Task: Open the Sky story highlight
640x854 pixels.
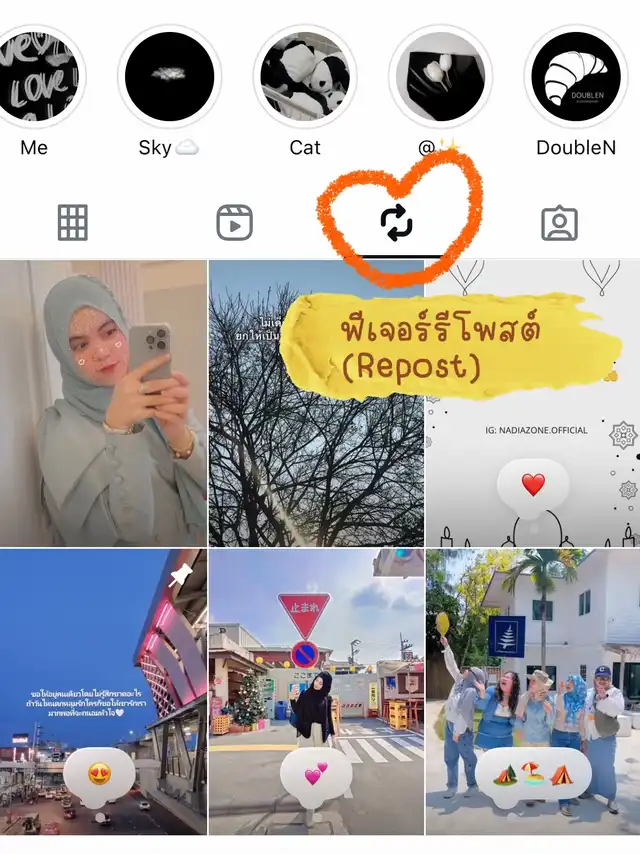Action: (169, 78)
